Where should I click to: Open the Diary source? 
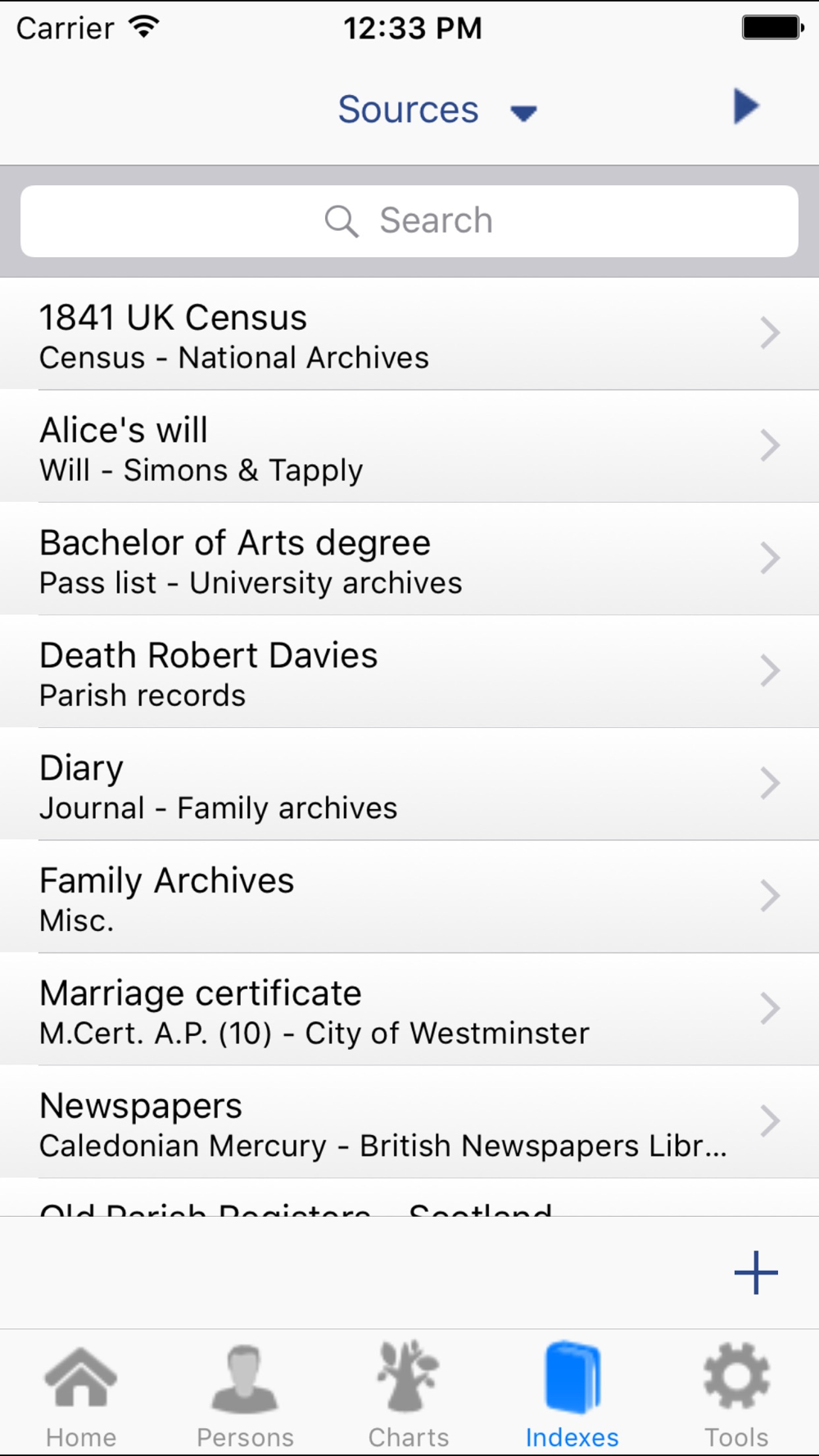pyautogui.click(x=409, y=785)
